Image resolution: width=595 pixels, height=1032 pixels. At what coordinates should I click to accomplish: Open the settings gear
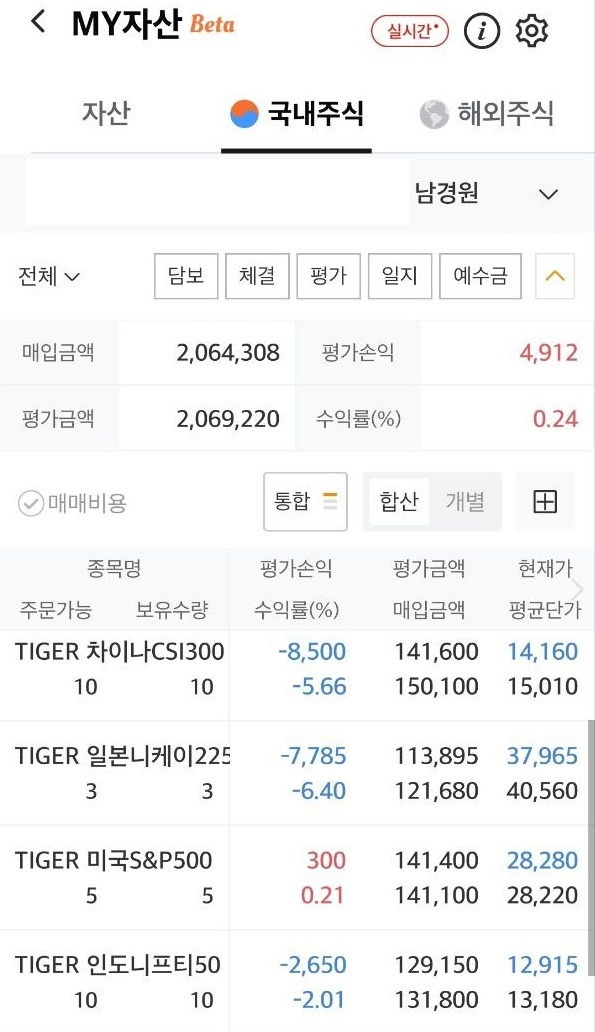tap(532, 31)
